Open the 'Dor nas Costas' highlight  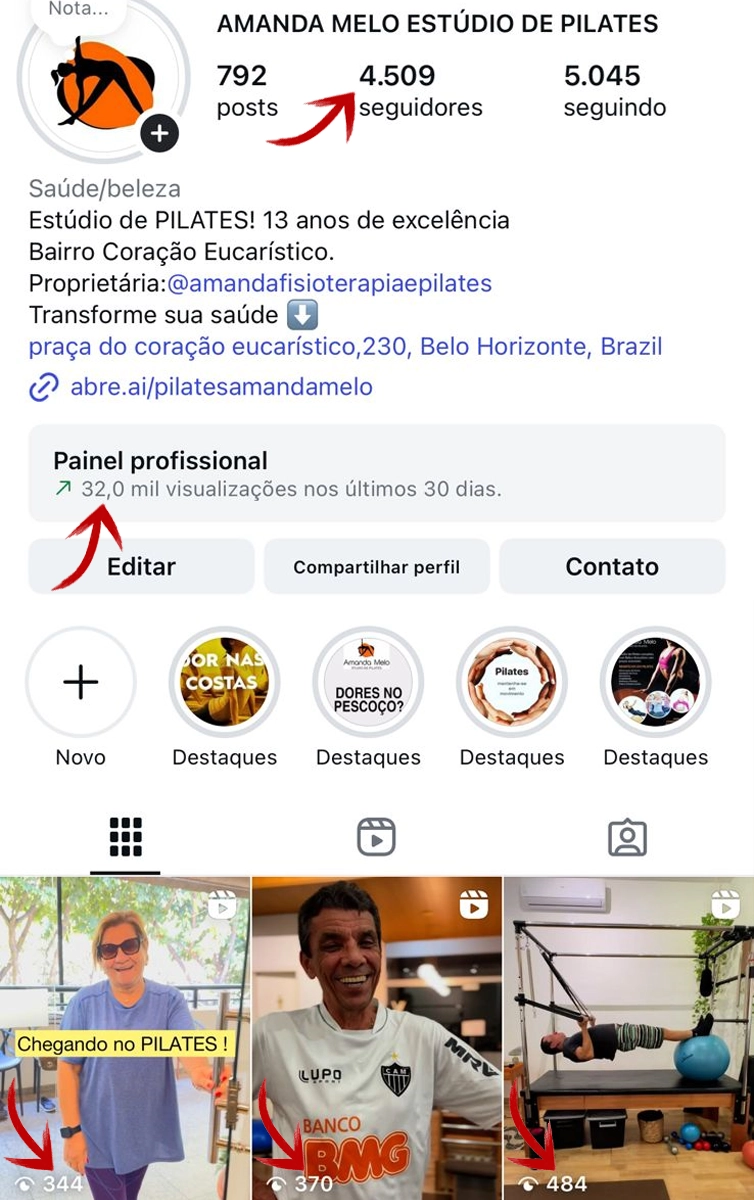pyautogui.click(x=224, y=681)
